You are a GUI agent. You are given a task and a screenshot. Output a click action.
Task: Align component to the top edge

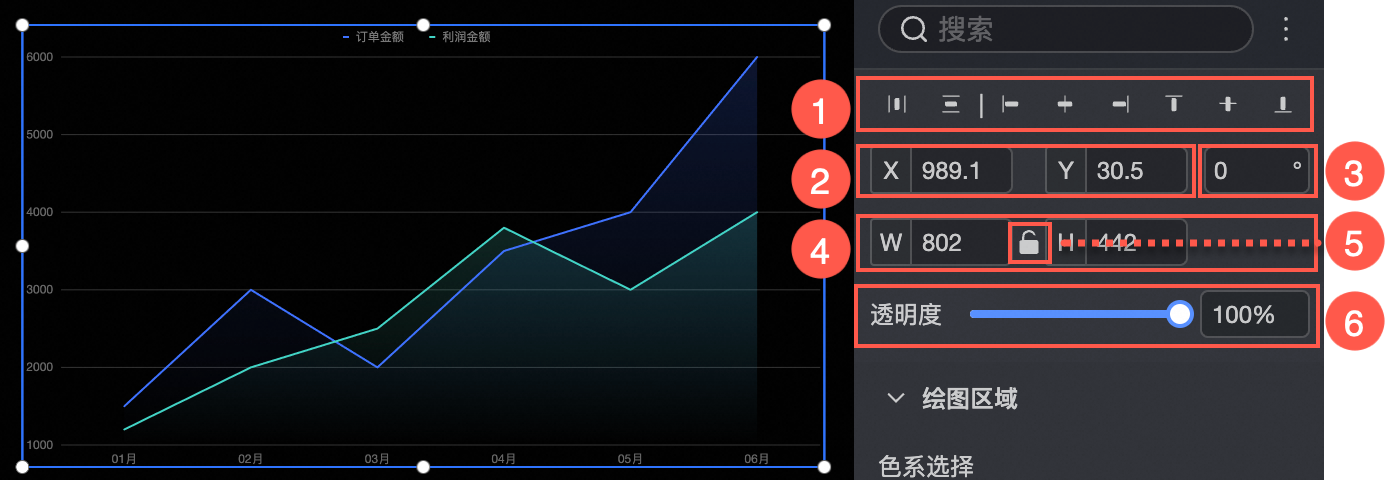point(1174,104)
